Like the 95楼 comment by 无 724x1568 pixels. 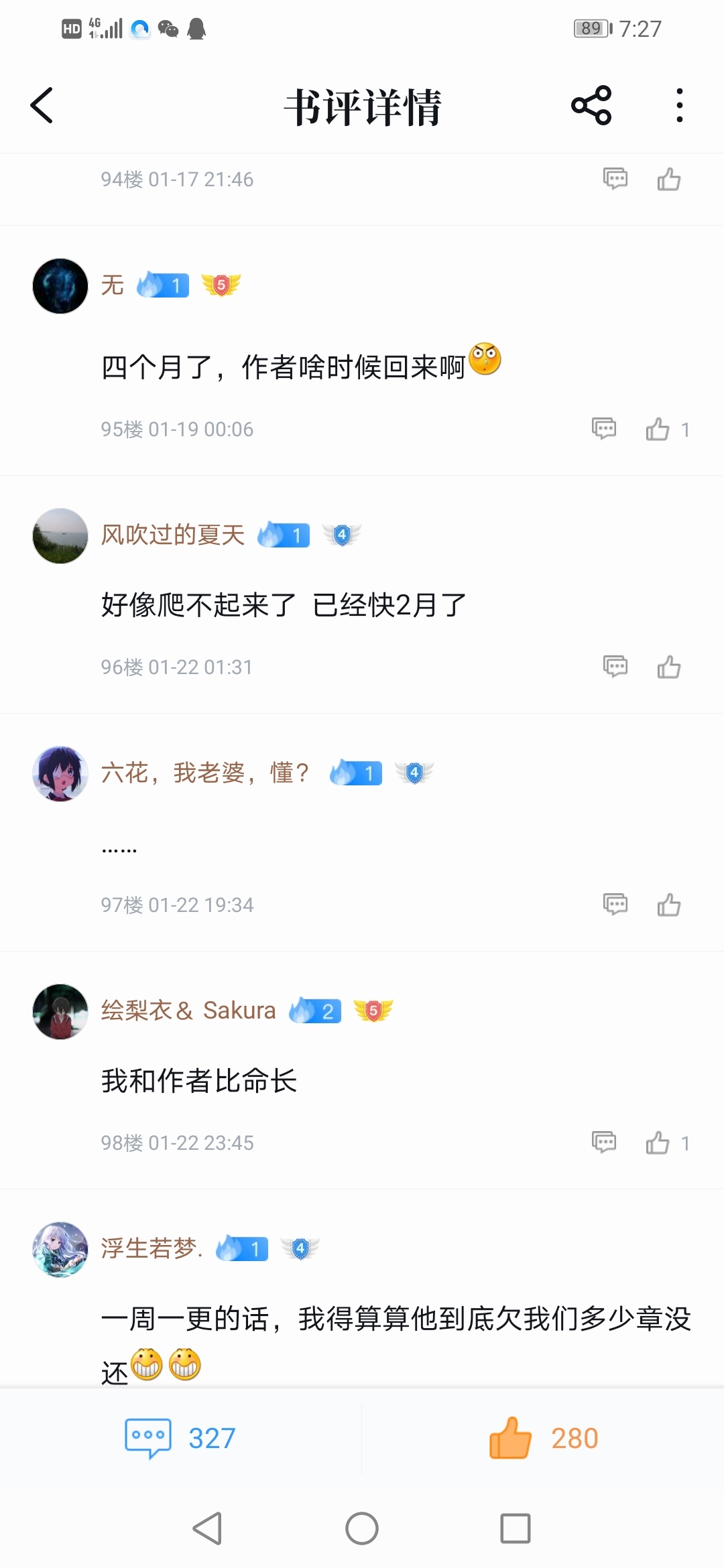click(658, 429)
